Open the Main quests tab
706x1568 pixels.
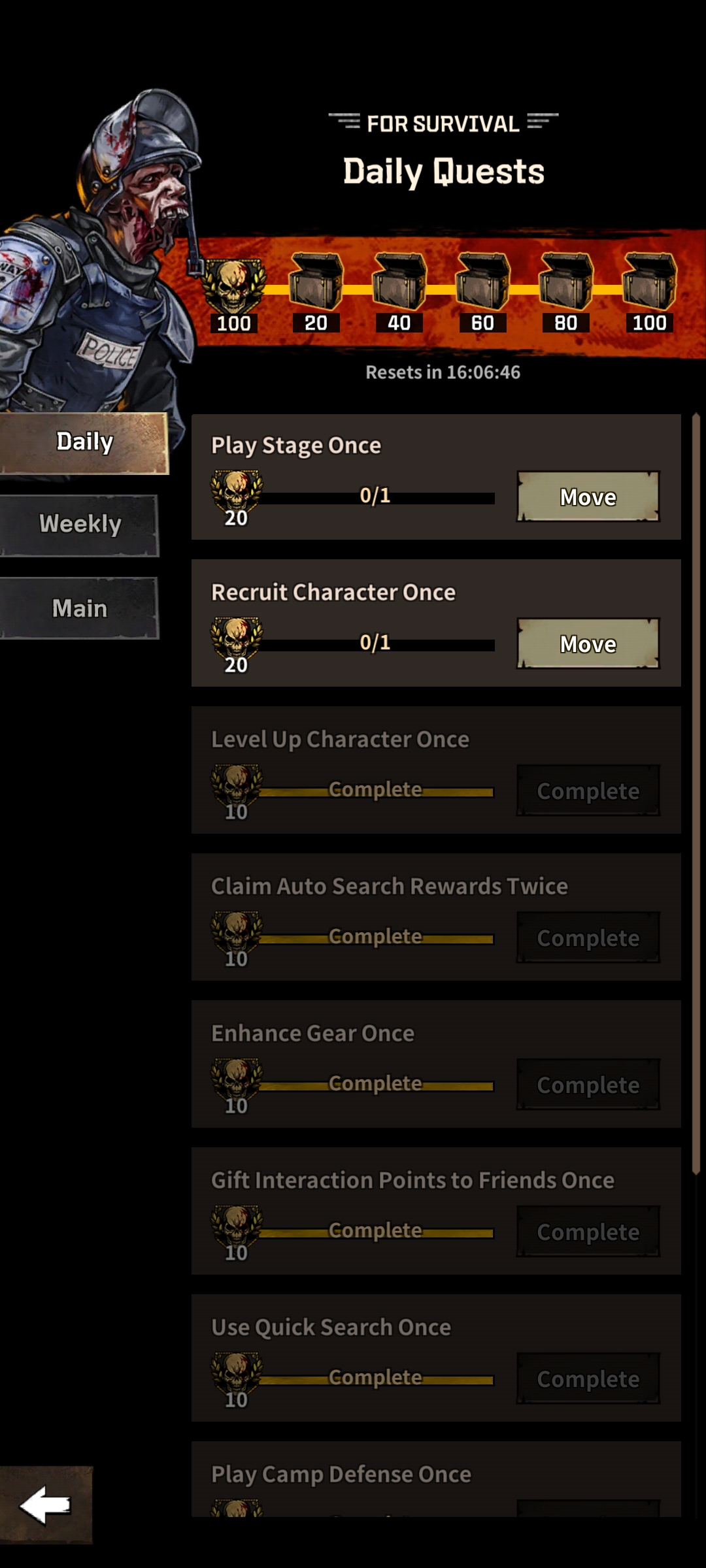coord(79,608)
